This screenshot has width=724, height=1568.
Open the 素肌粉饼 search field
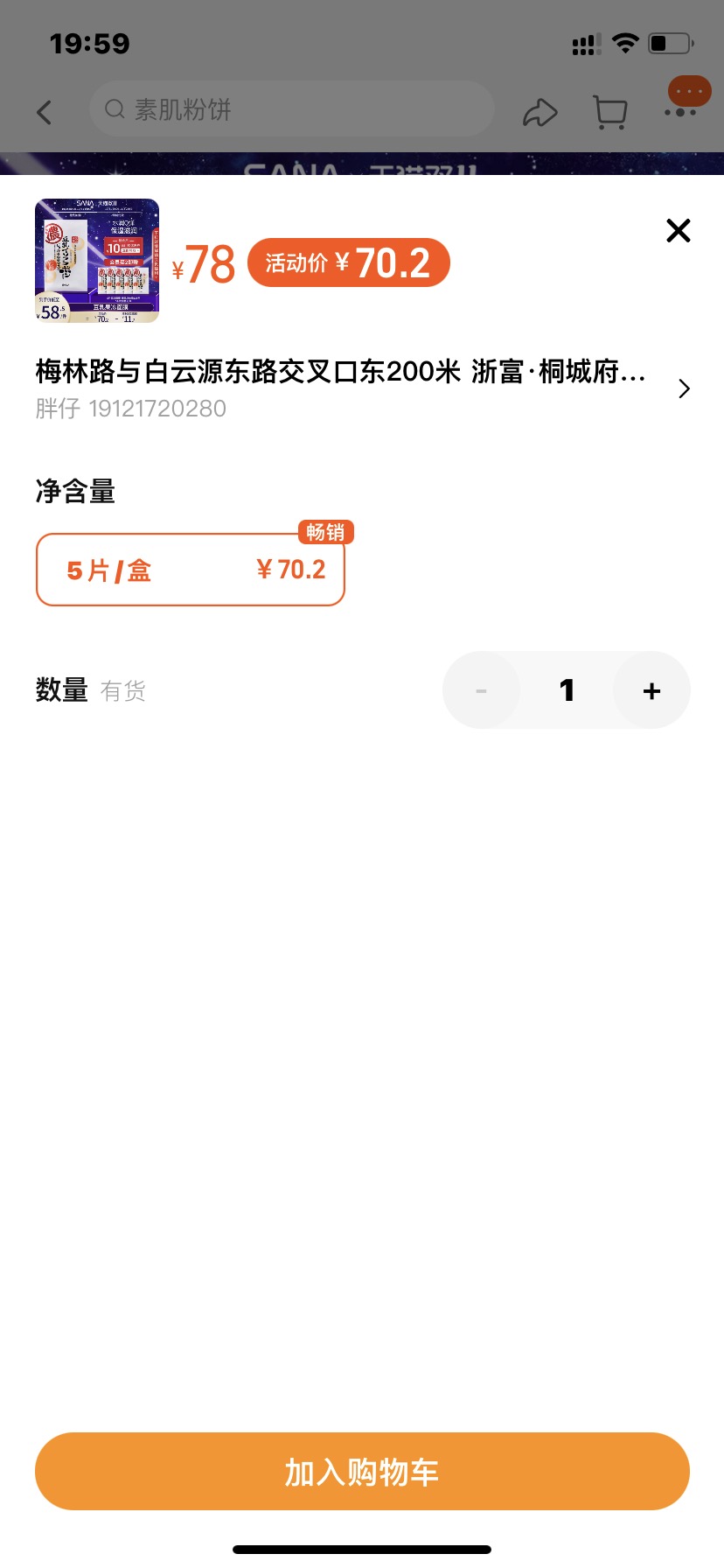coord(290,108)
